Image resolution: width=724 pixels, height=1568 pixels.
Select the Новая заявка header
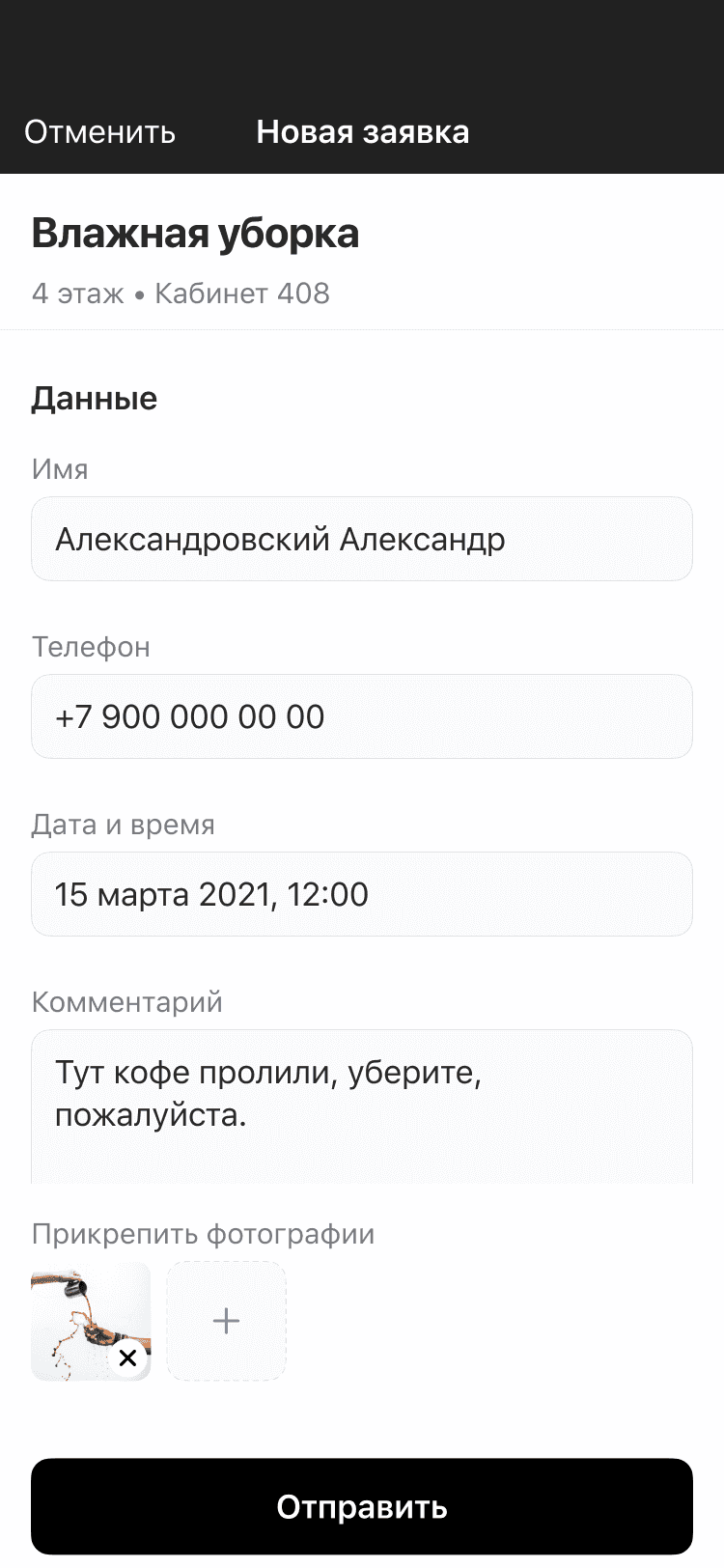coord(362,132)
